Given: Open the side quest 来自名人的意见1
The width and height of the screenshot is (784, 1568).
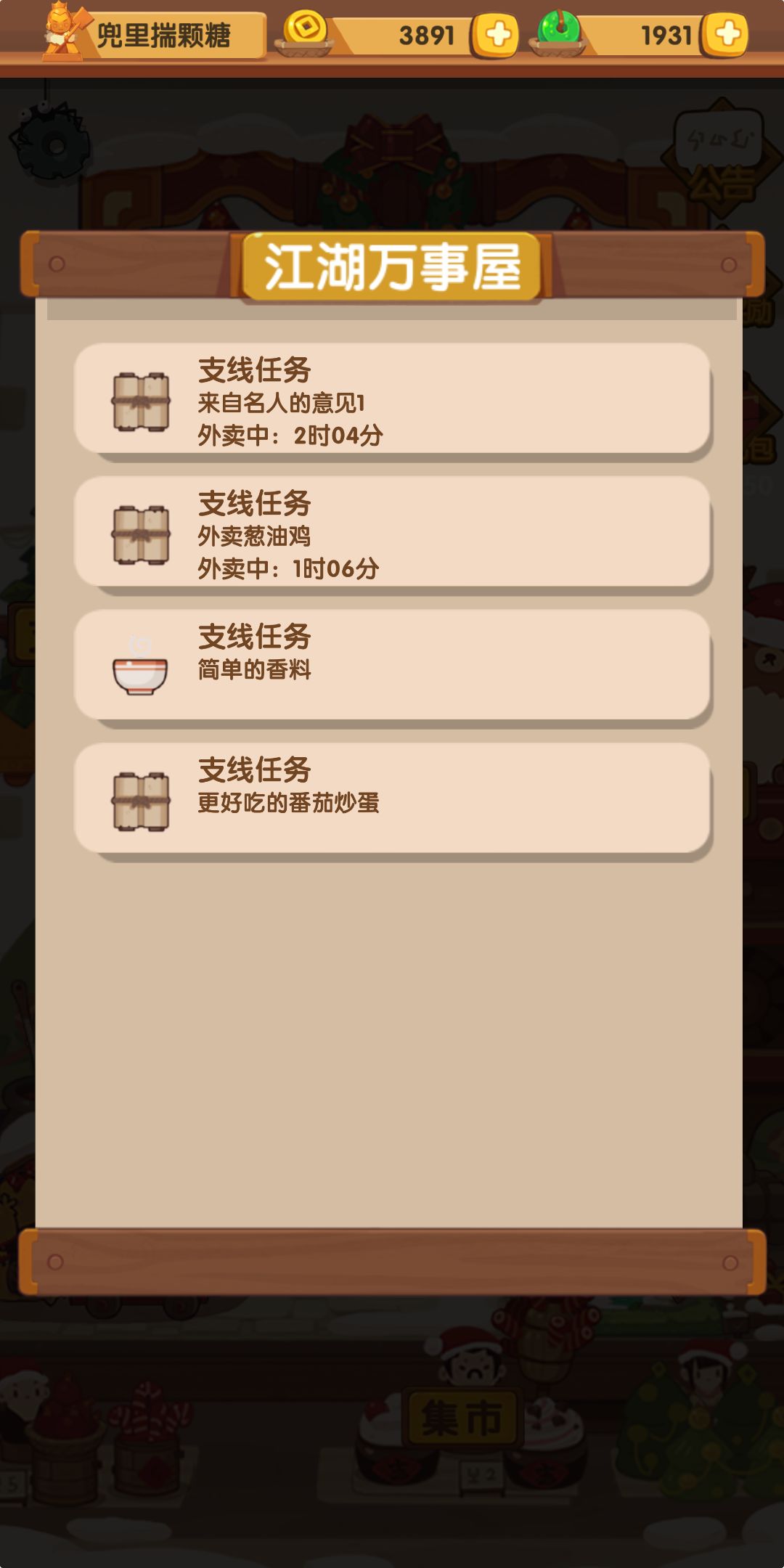Looking at the screenshot, I should [x=392, y=399].
